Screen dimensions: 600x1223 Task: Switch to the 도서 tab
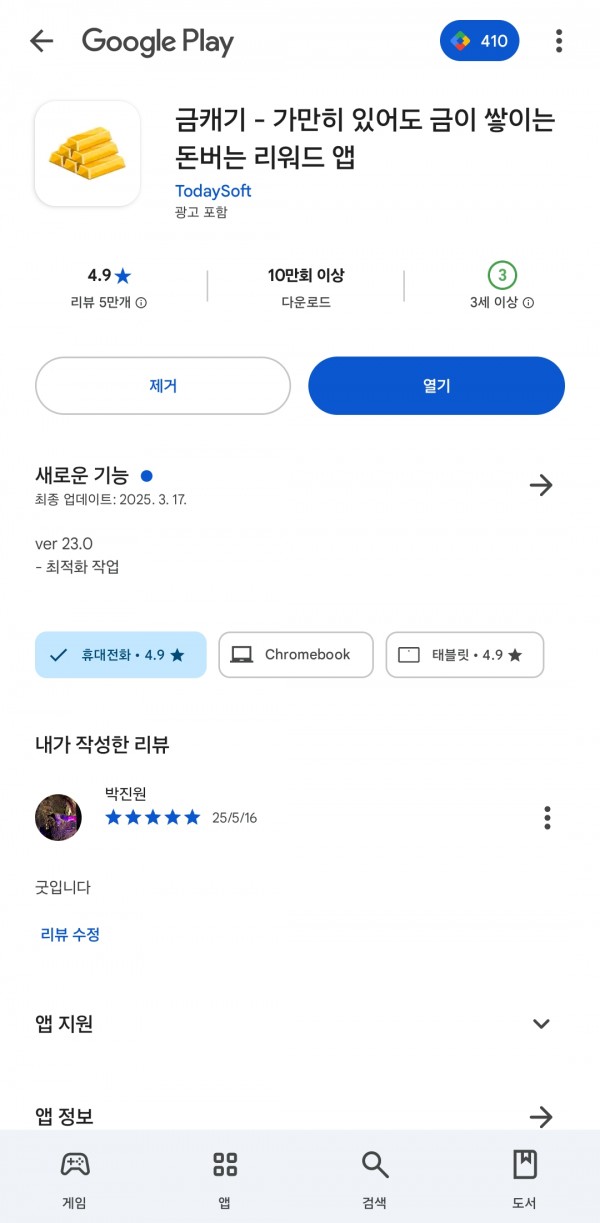pos(524,1180)
